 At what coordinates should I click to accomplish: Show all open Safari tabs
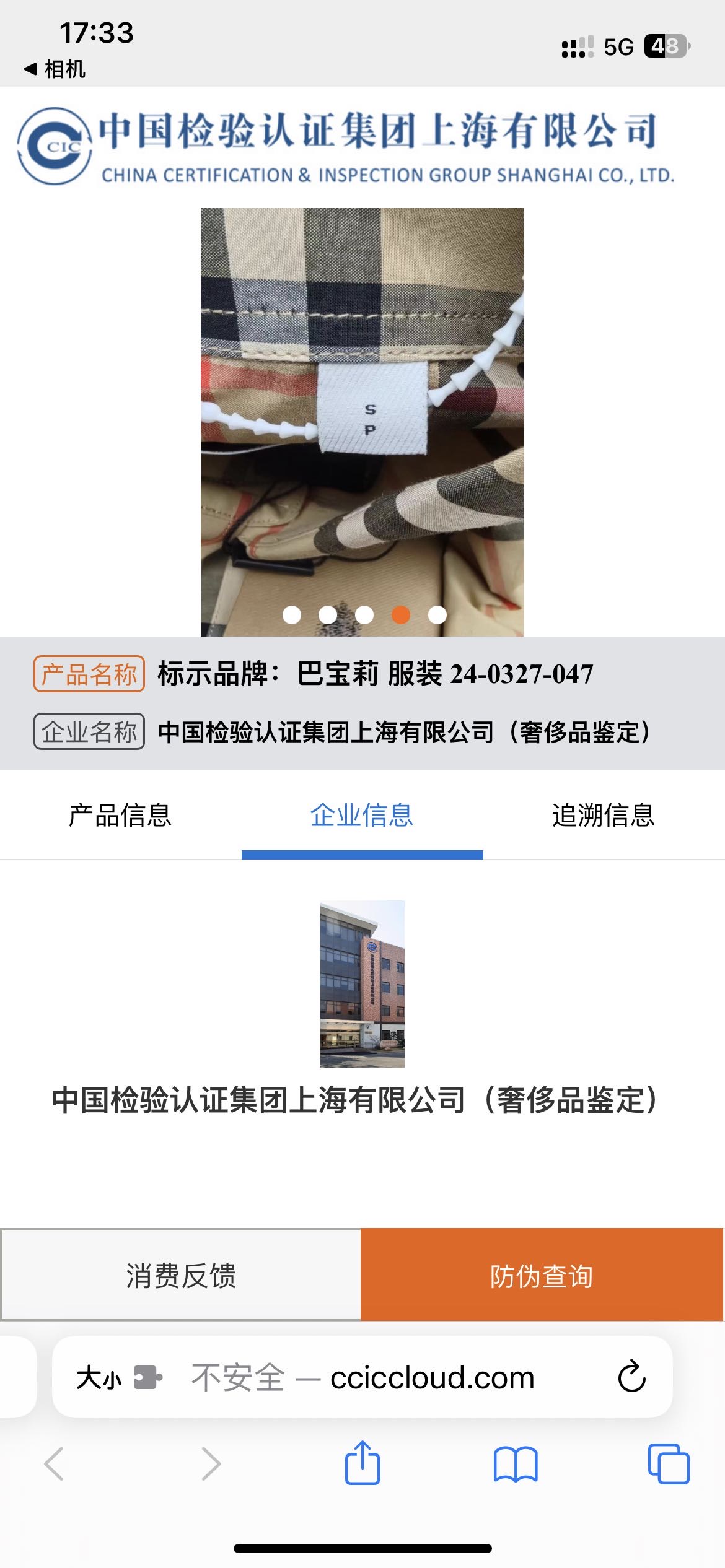point(668,1464)
